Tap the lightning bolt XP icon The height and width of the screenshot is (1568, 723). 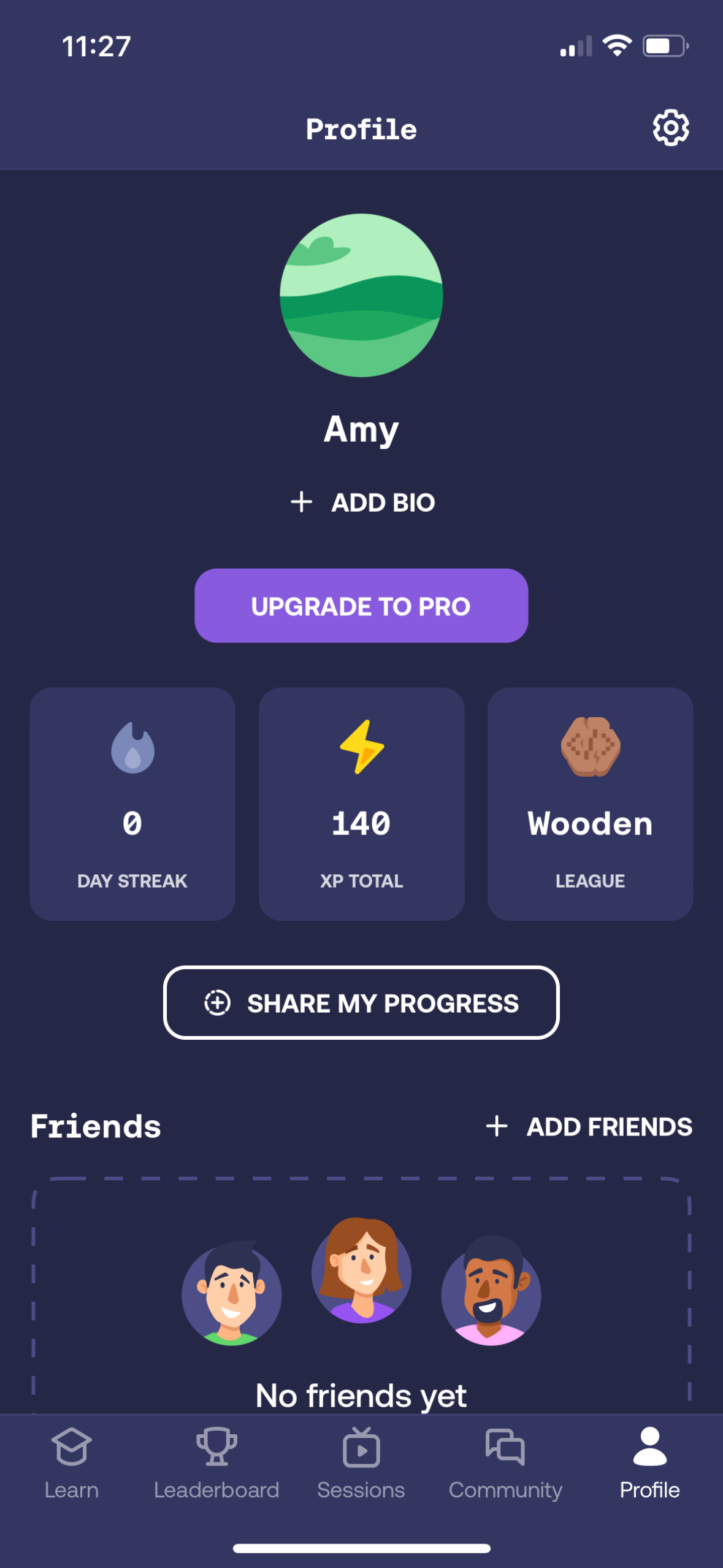click(361, 750)
